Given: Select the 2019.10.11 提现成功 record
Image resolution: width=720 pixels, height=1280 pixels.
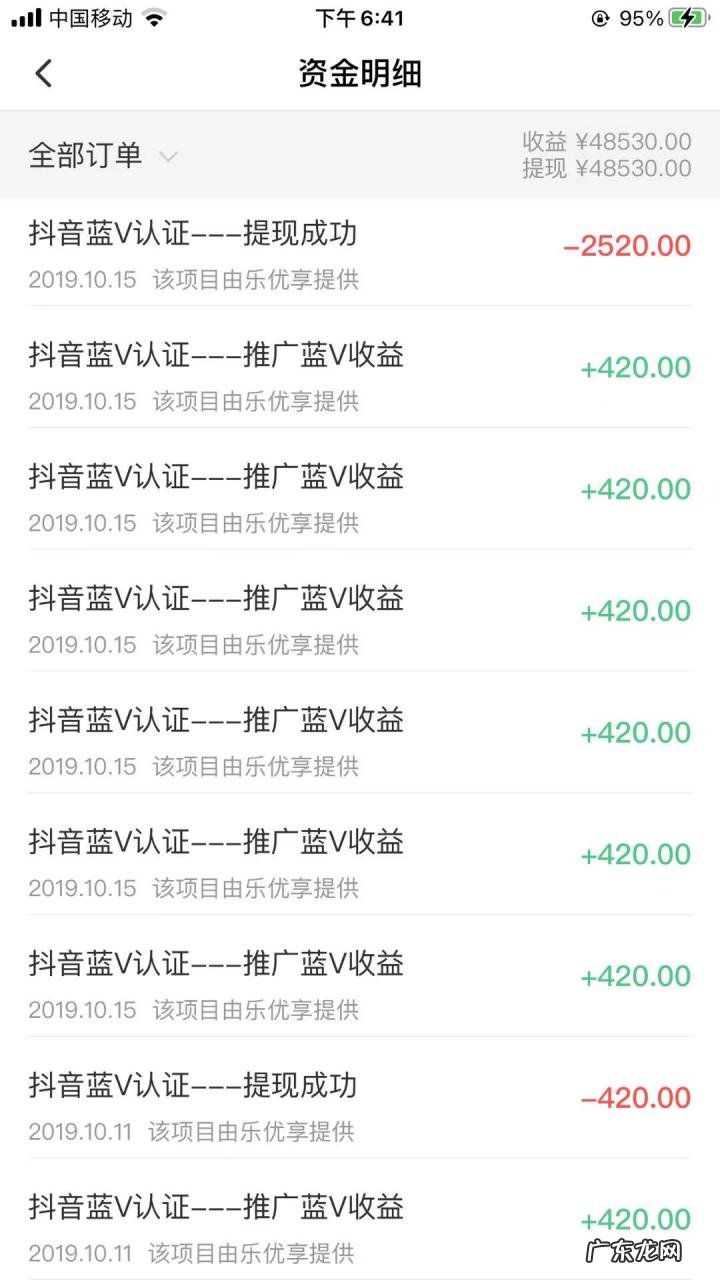Looking at the screenshot, I should pyautogui.click(x=360, y=1097).
